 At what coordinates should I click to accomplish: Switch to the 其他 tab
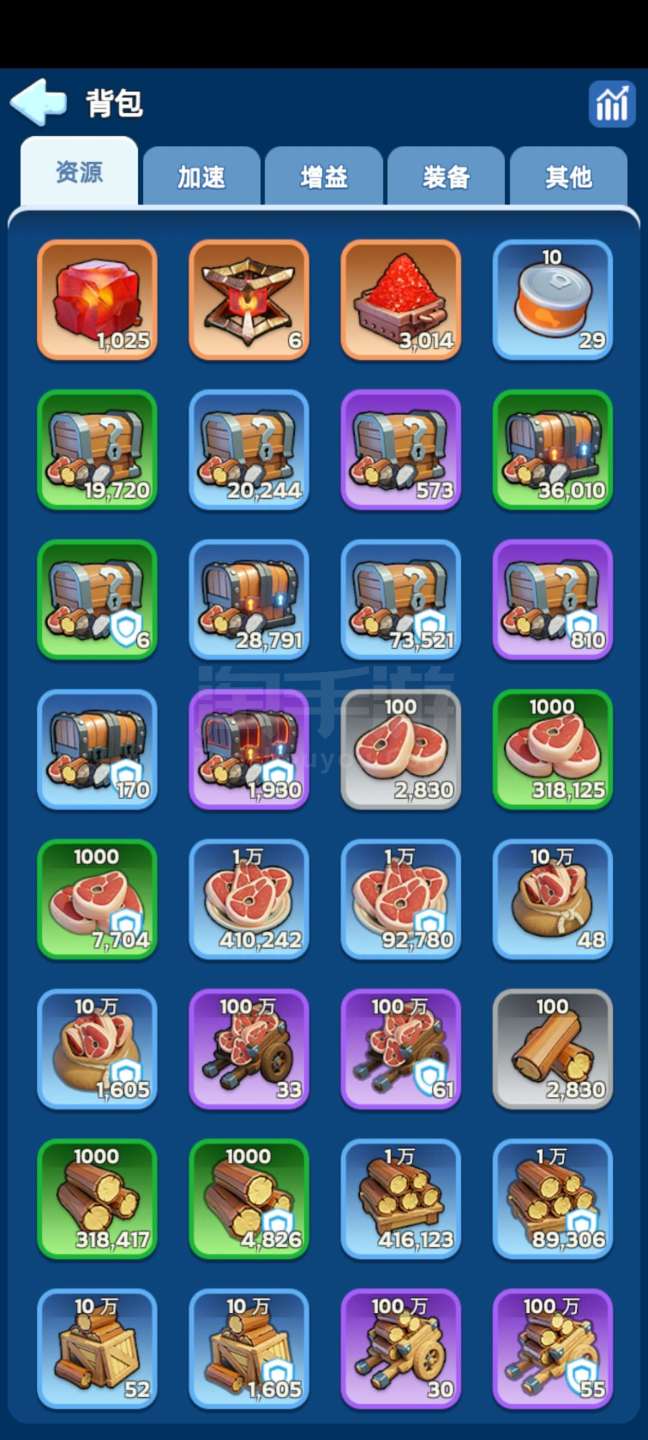tap(568, 177)
